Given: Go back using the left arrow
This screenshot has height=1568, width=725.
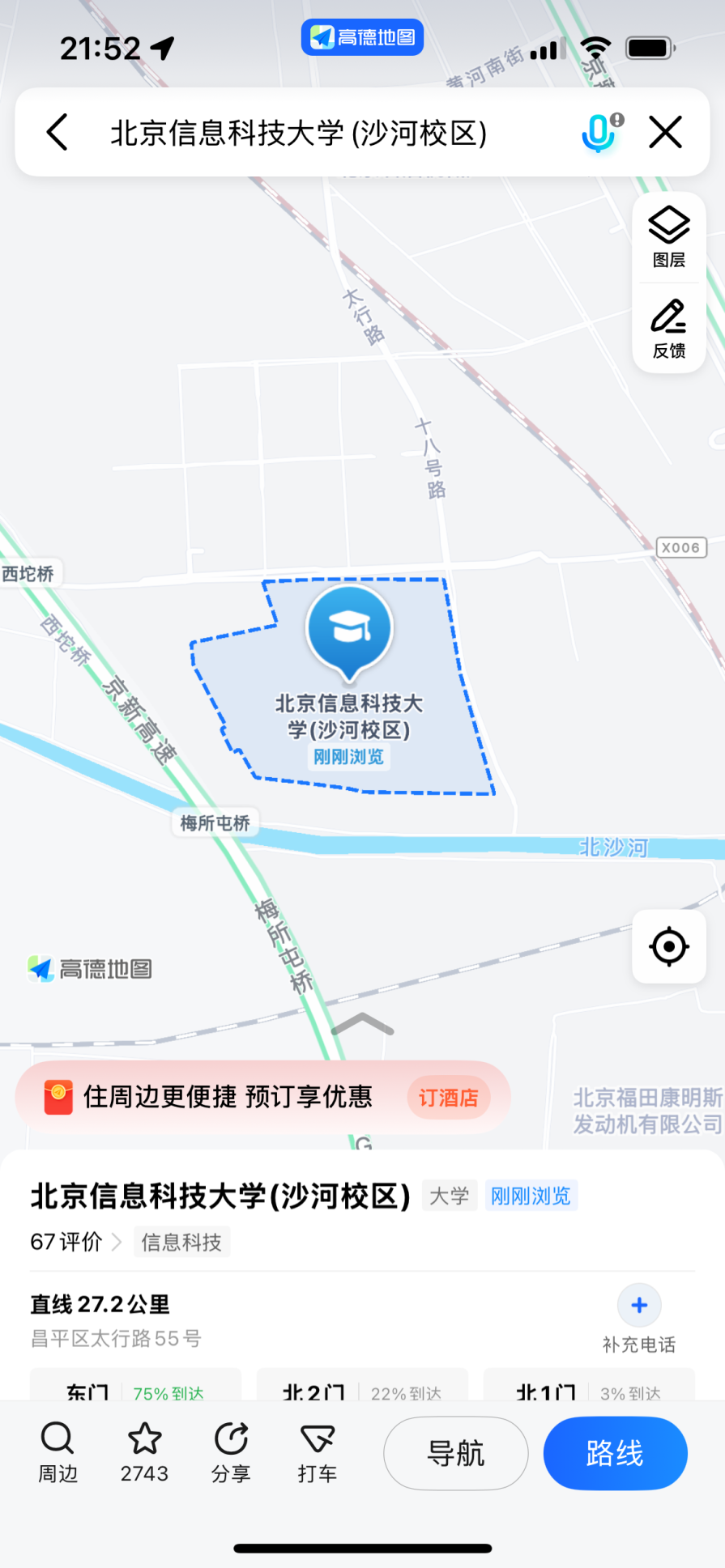Looking at the screenshot, I should click(58, 132).
